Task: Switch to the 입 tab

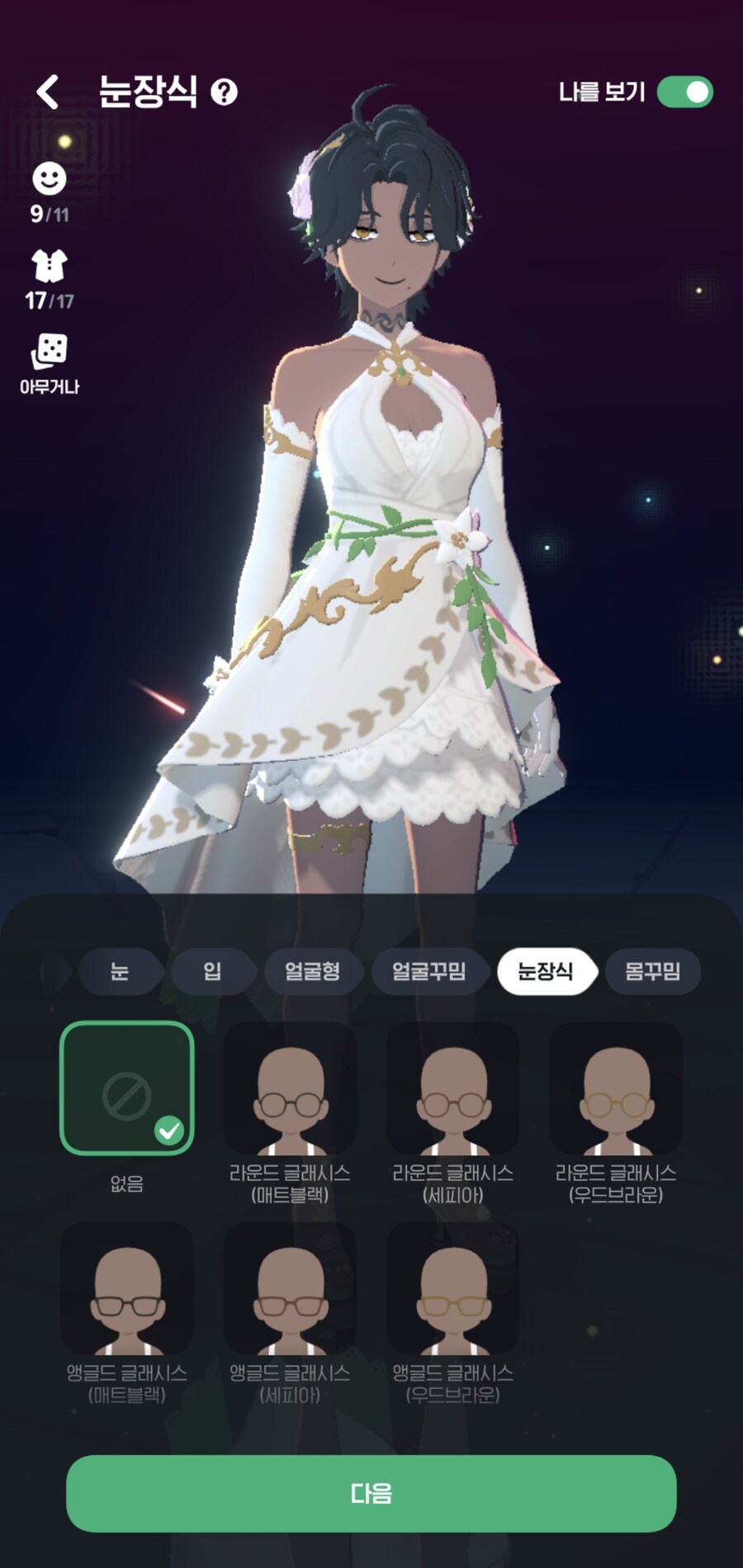Action: 212,971
